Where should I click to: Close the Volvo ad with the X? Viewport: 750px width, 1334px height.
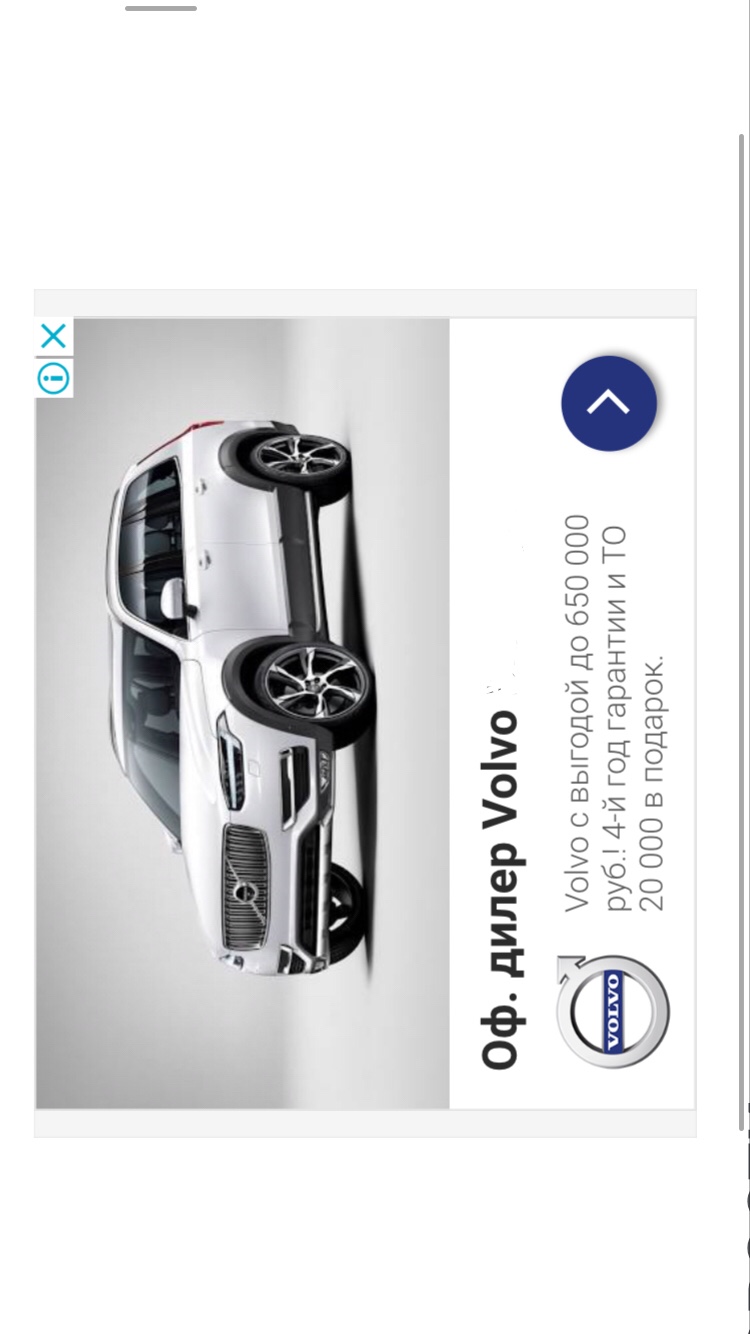[x=54, y=337]
